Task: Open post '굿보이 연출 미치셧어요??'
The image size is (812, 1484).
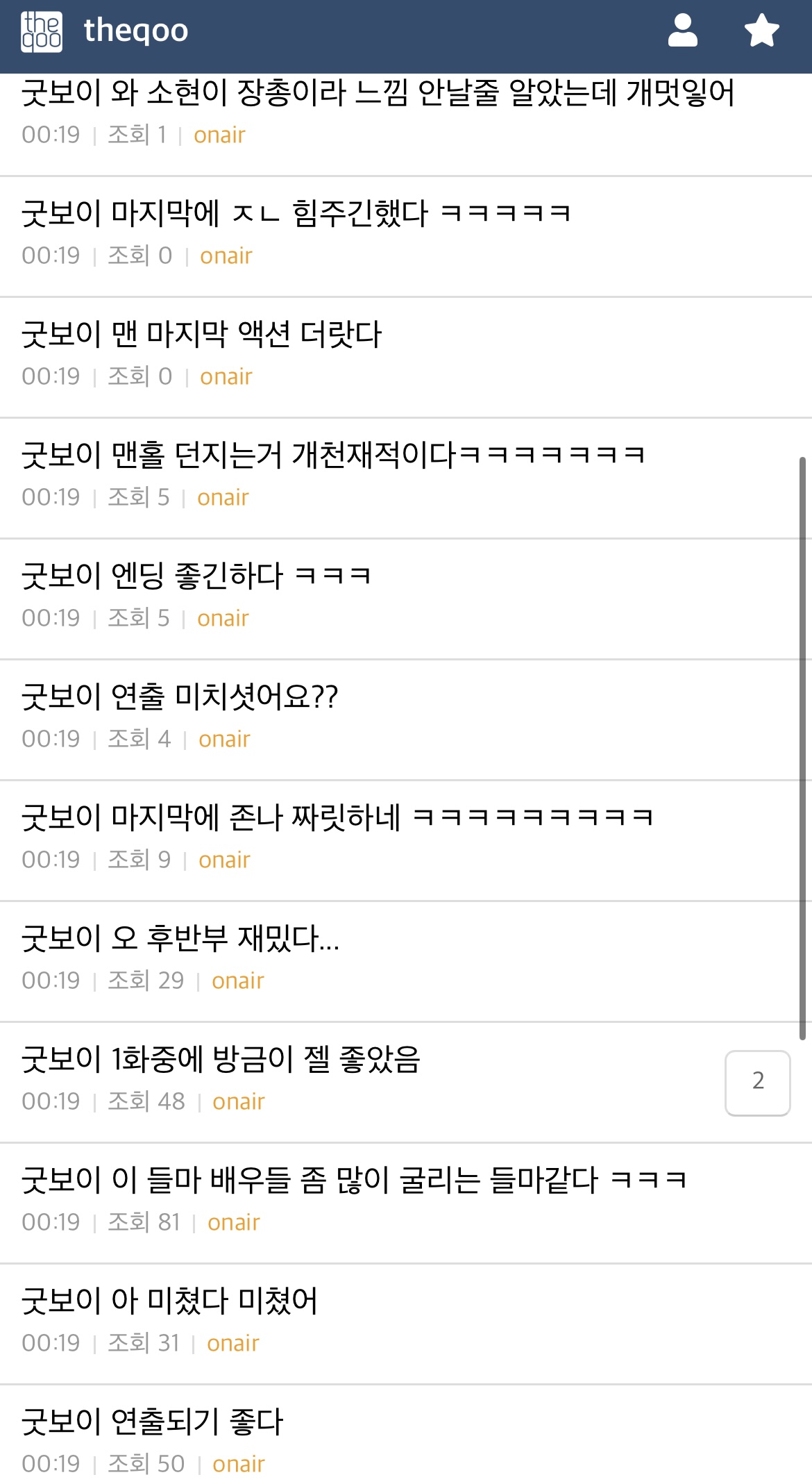Action: [179, 697]
